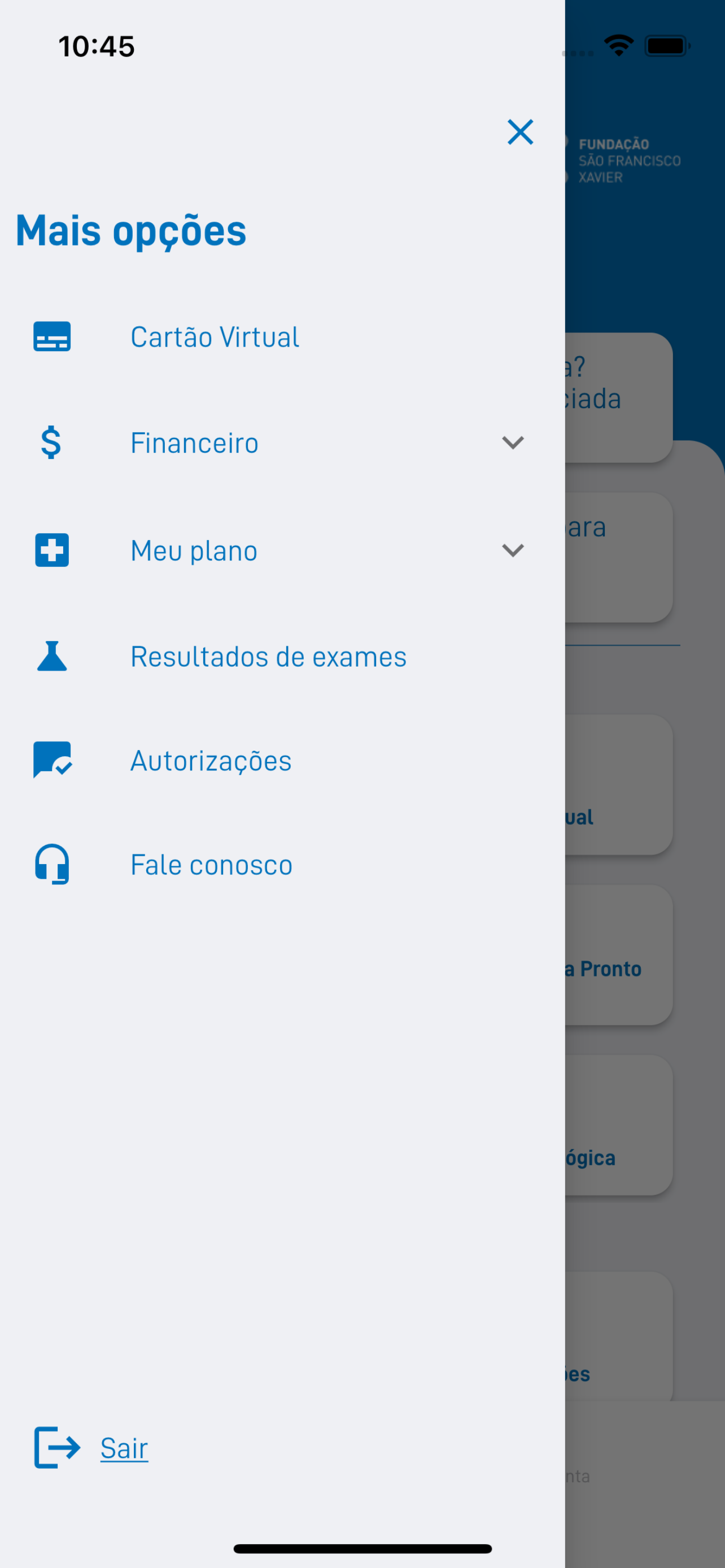Open Fale conosco
The width and height of the screenshot is (725, 1568).
coord(282,864)
